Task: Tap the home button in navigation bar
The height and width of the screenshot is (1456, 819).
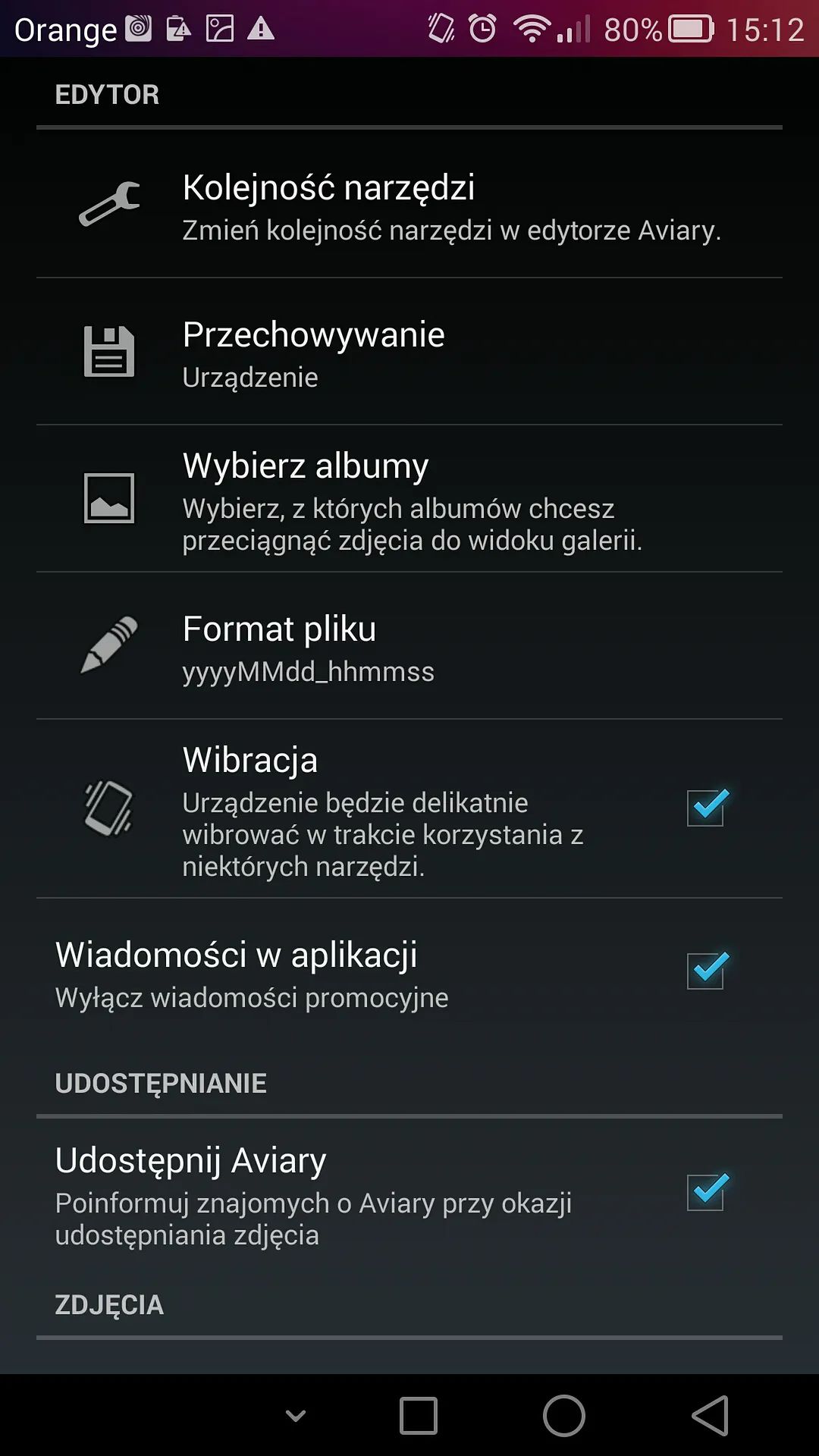Action: (x=564, y=1416)
